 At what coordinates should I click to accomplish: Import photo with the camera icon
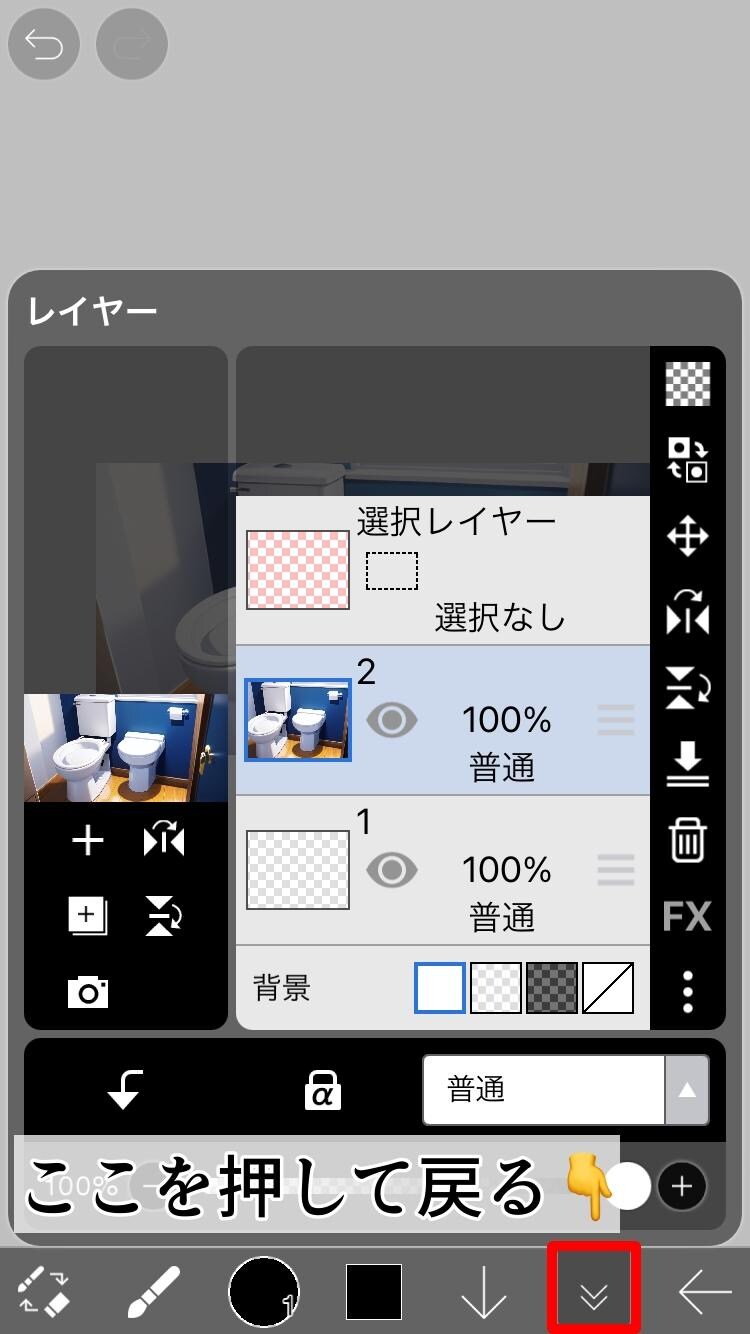tap(88, 991)
